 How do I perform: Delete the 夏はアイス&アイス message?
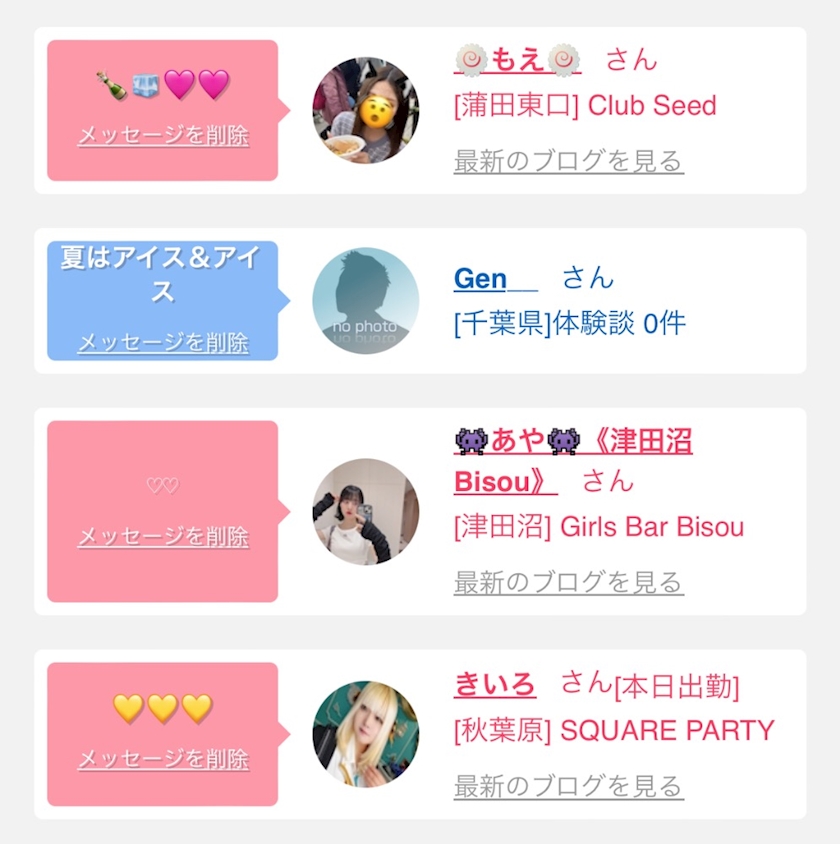point(163,342)
